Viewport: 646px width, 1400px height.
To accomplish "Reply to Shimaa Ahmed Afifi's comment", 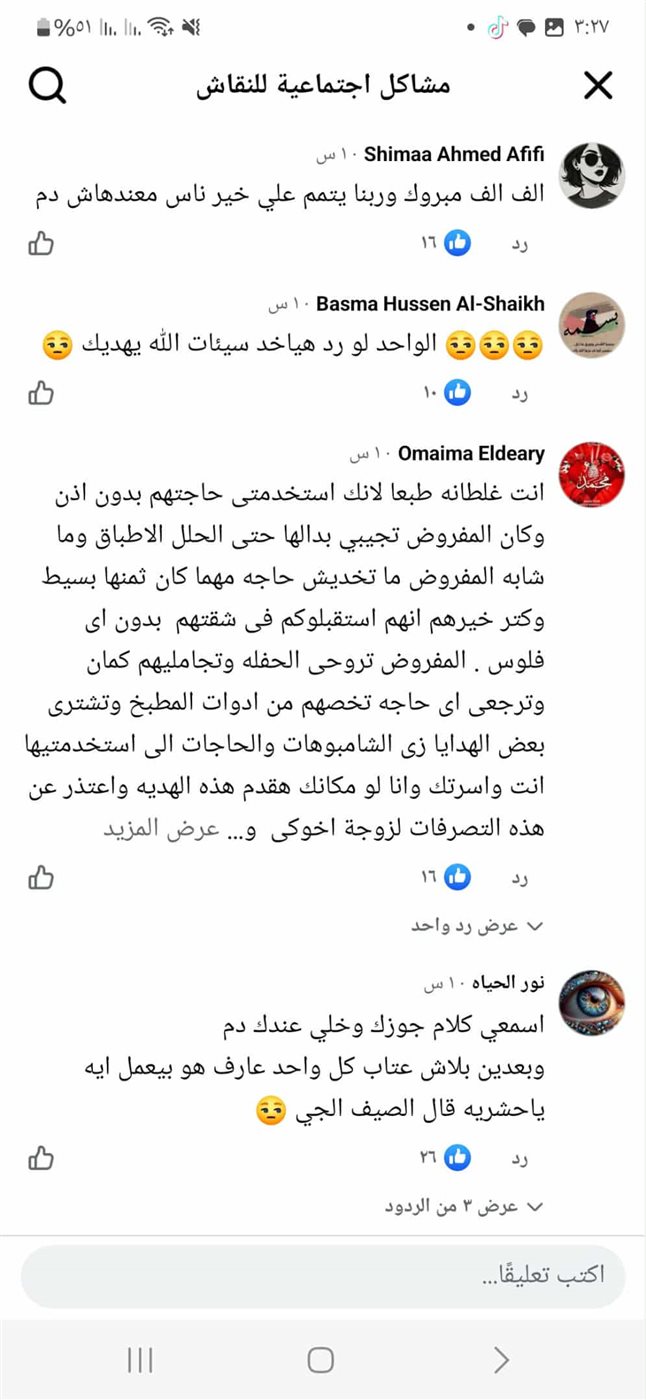I will coord(518,242).
